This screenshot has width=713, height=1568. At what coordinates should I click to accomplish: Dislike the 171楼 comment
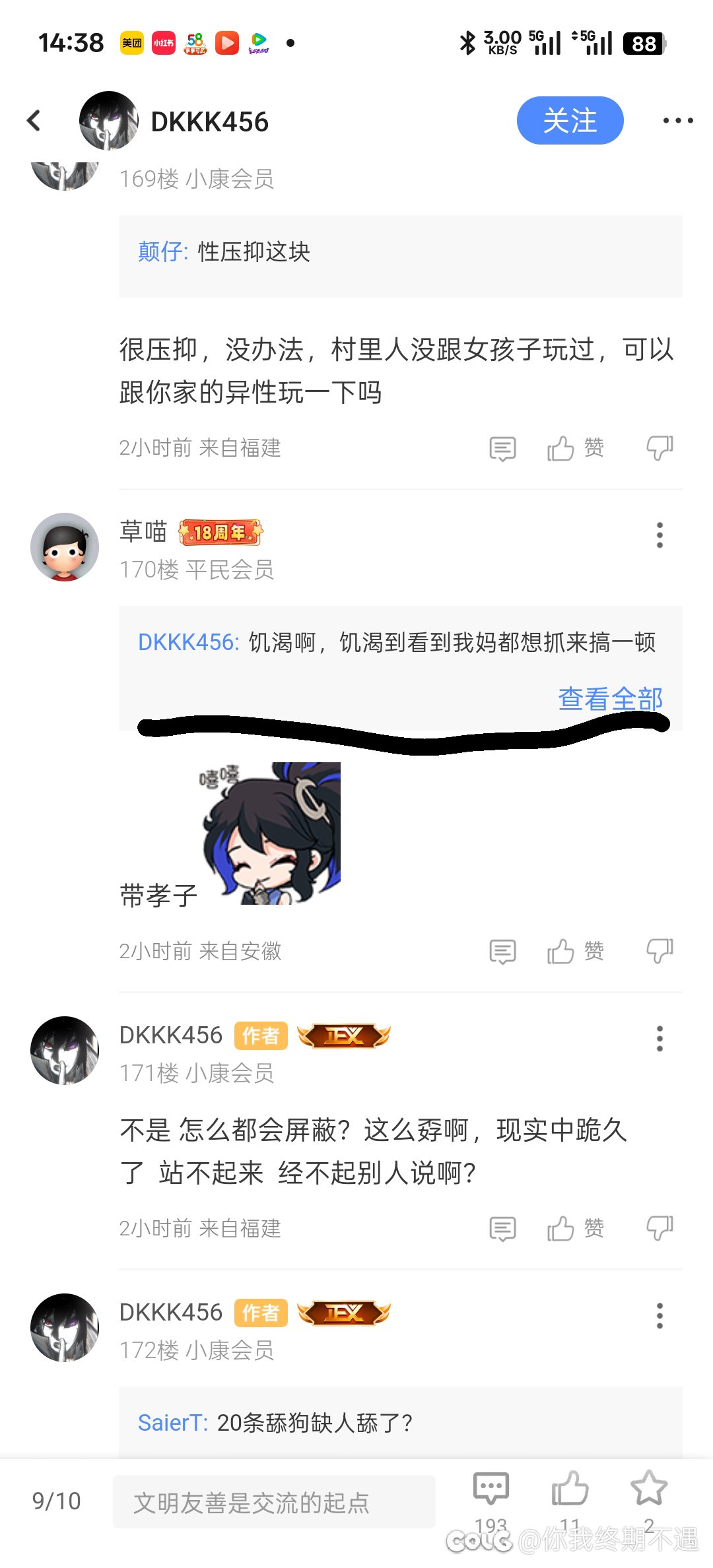click(659, 1229)
